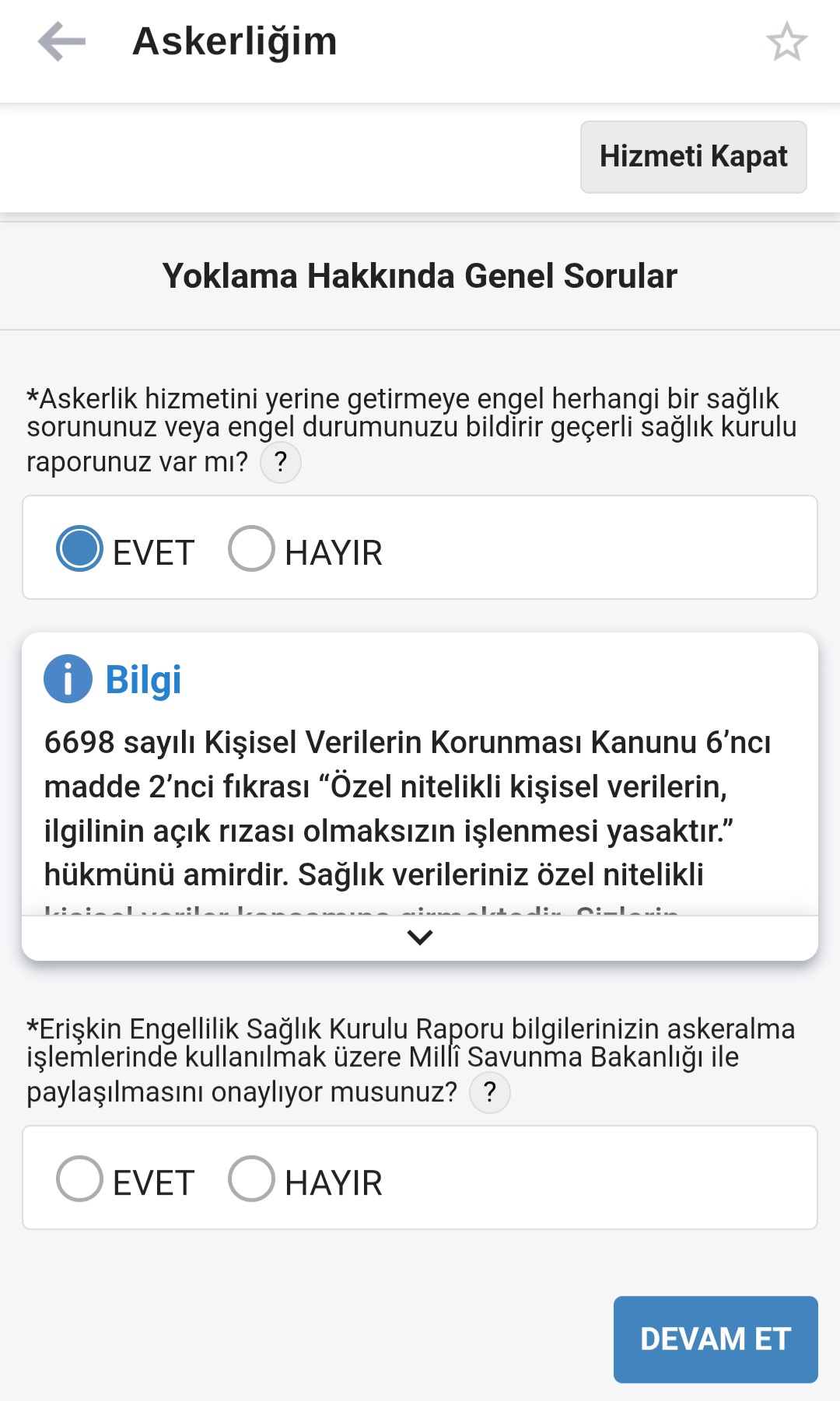Continue with the DEVAM ET button
Image resolution: width=840 pixels, height=1401 pixels.
715,1339
